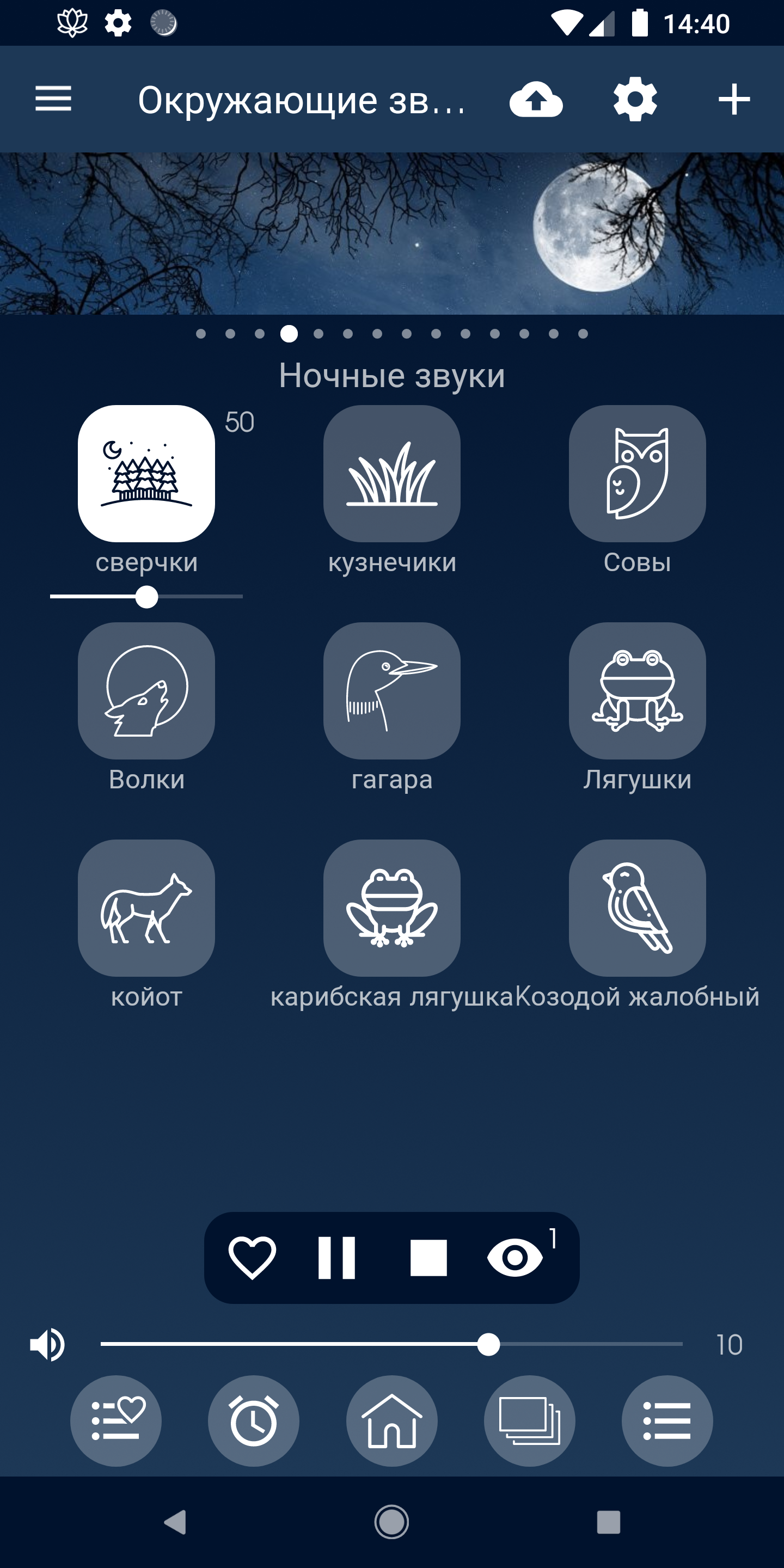Pause the playing sounds
This screenshot has width=784, height=1568.
tap(336, 1258)
